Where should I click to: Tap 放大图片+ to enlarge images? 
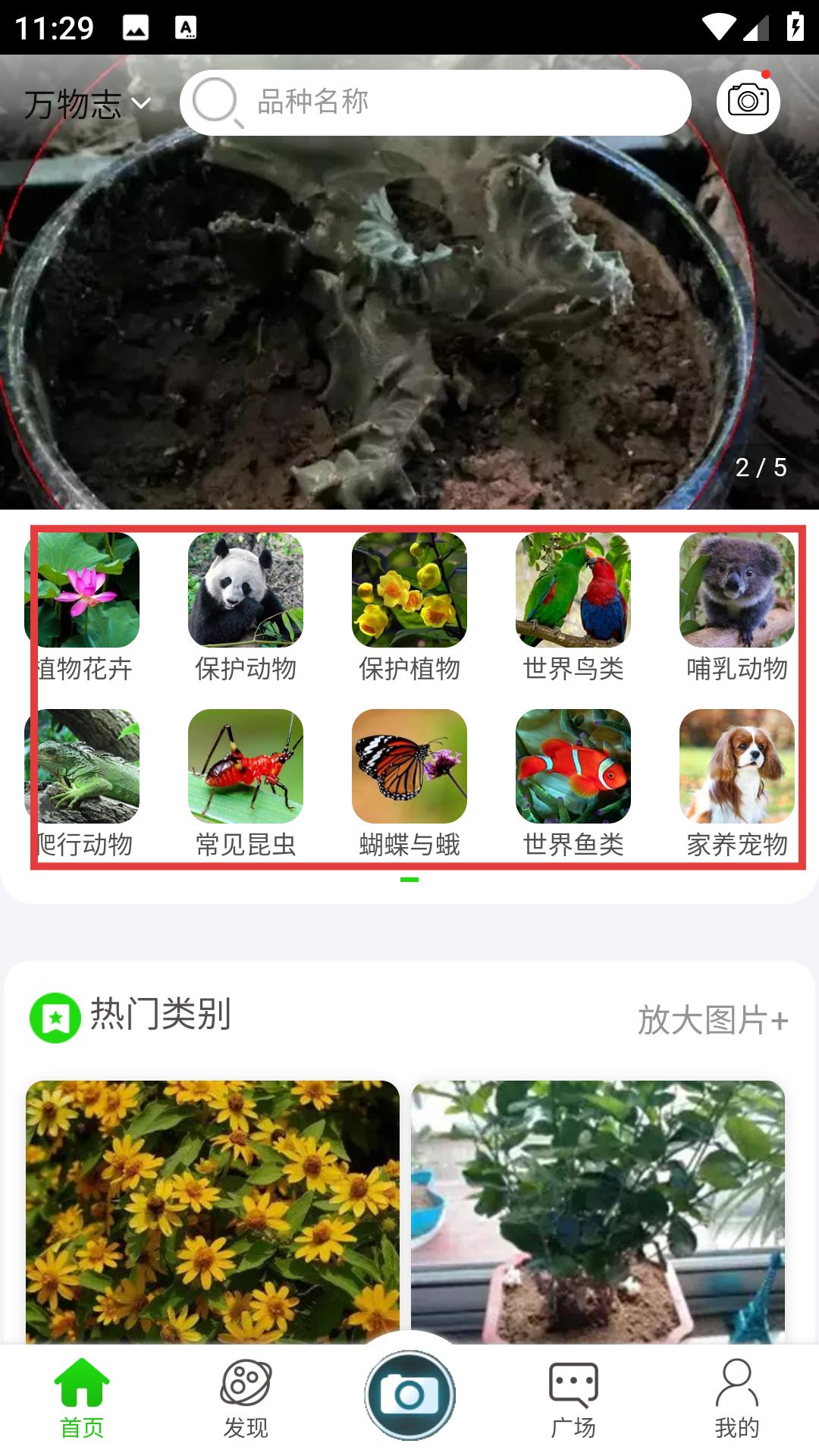coord(712,1020)
